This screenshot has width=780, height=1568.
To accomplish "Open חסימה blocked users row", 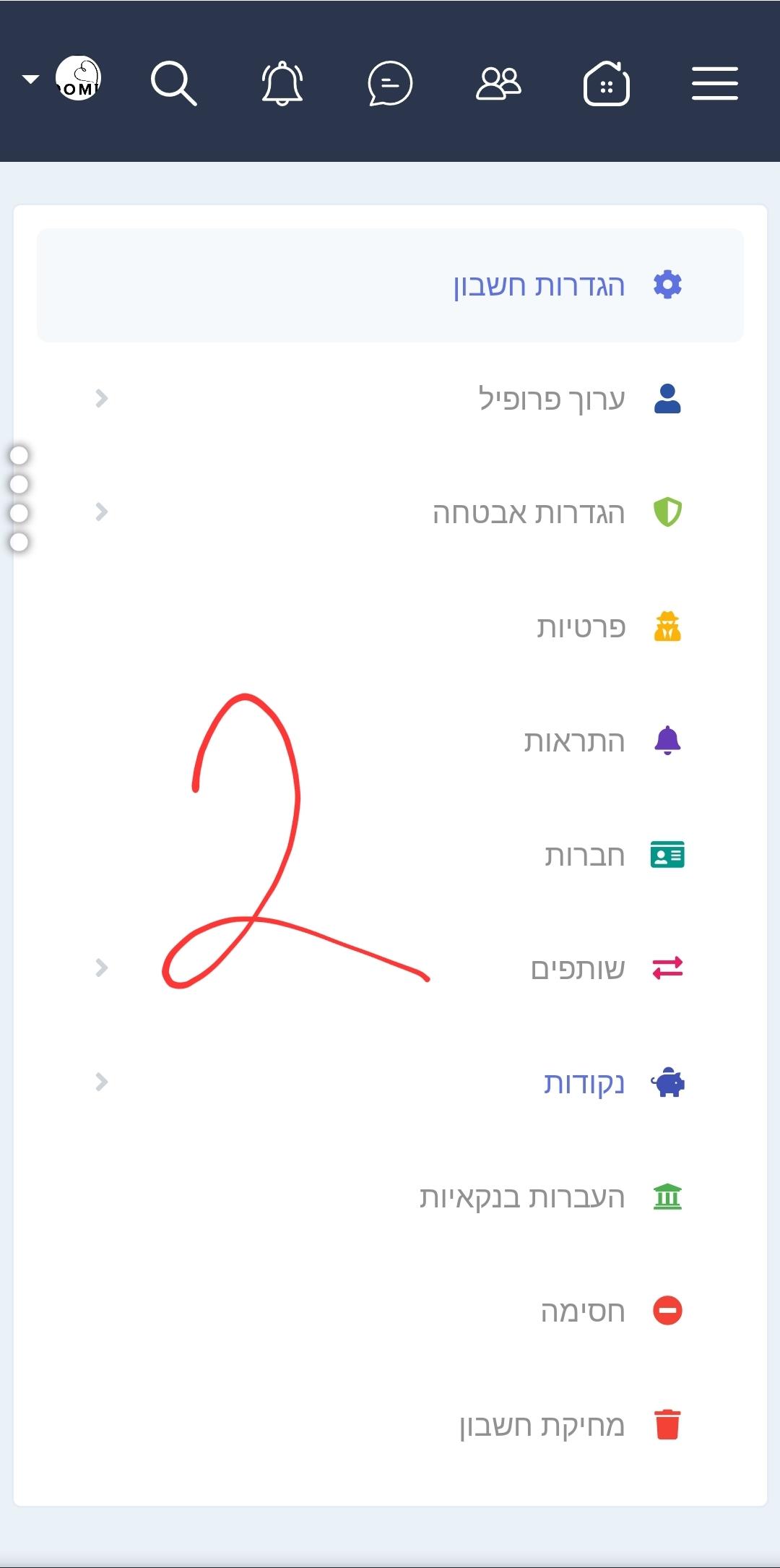I will 390,1311.
